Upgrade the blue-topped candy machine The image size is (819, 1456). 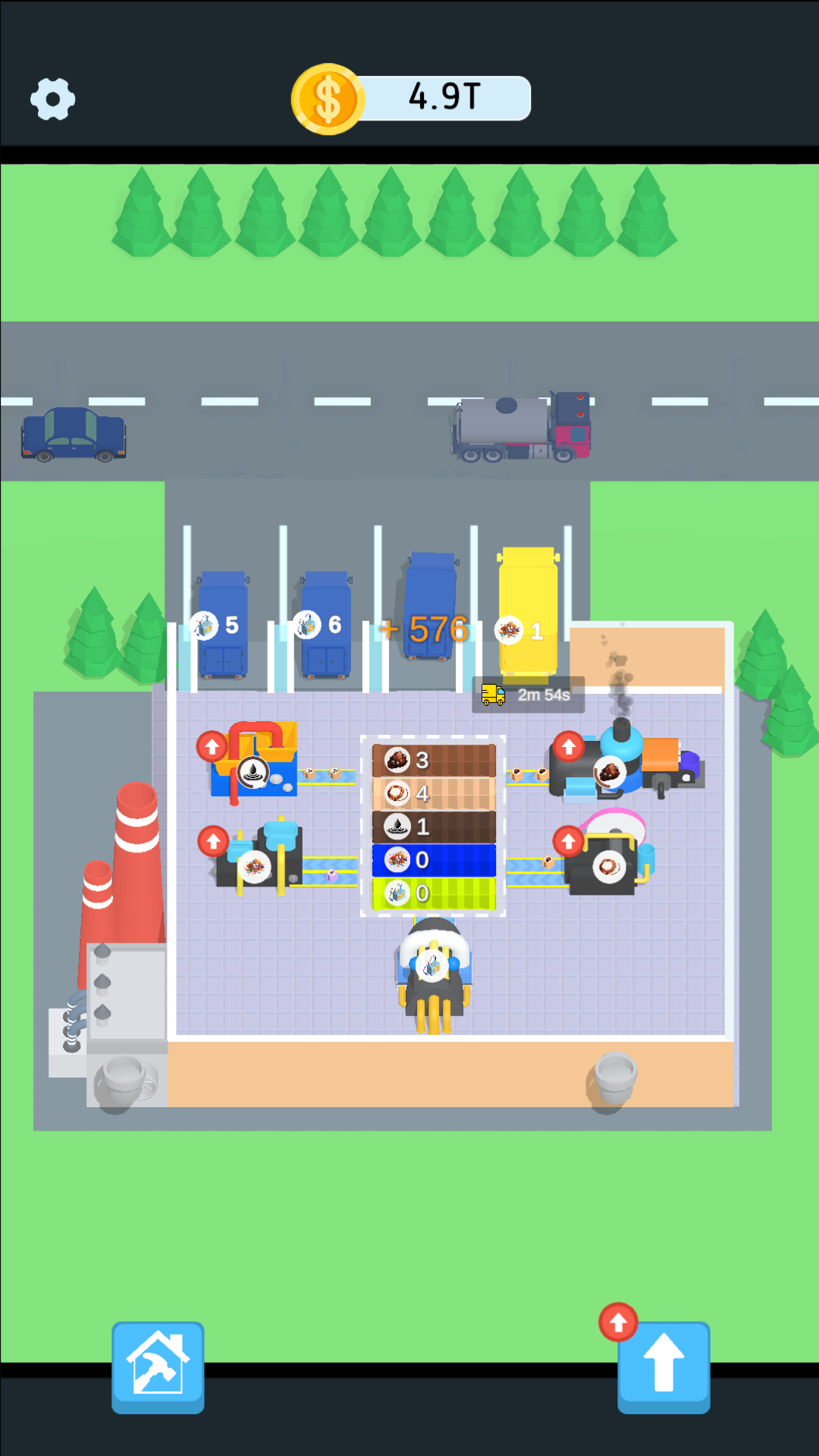pyautogui.click(x=213, y=841)
